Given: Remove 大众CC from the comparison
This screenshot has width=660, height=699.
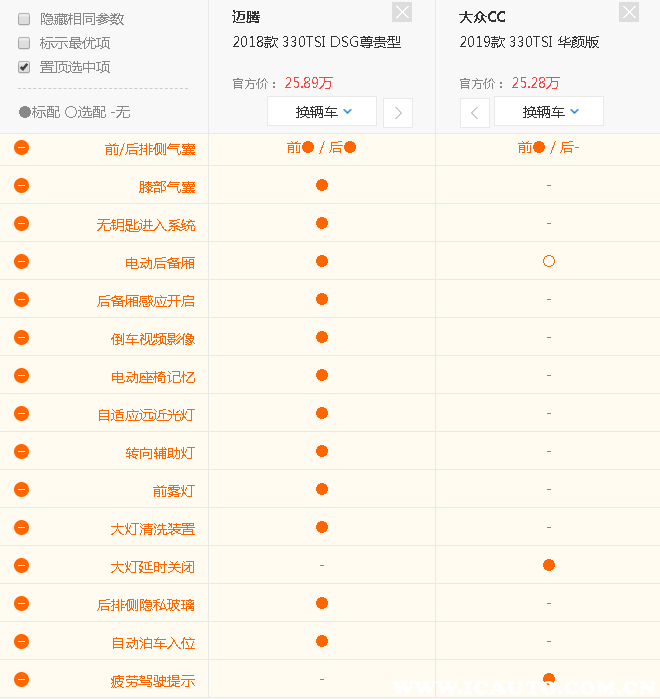Looking at the screenshot, I should pyautogui.click(x=628, y=12).
